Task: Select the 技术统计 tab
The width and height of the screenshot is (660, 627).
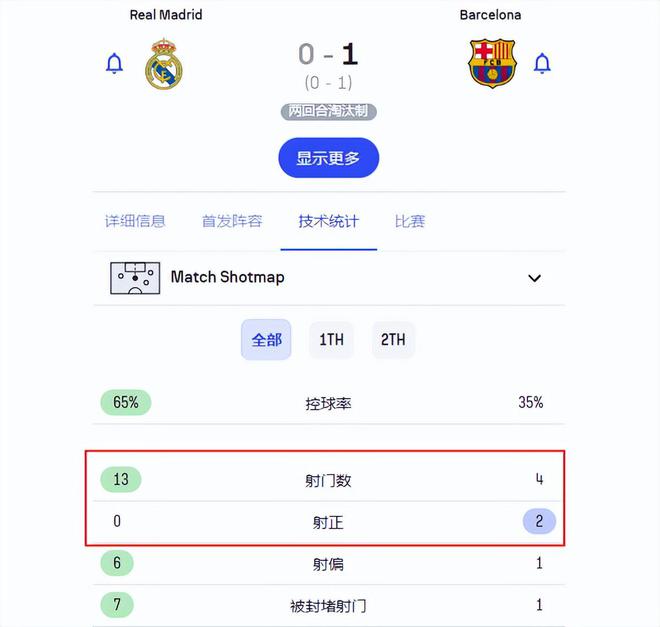Action: (328, 221)
